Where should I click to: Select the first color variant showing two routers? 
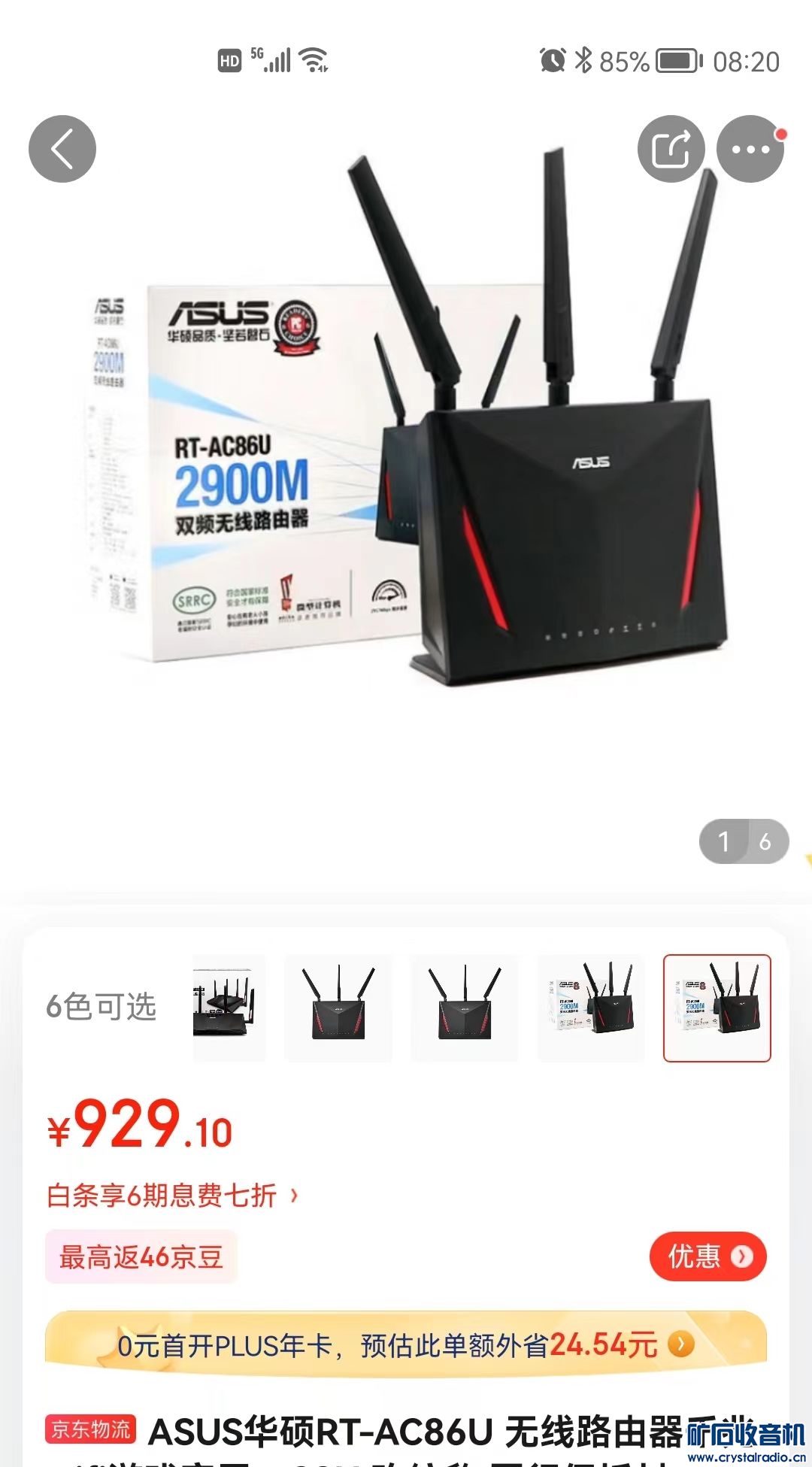(x=229, y=1008)
